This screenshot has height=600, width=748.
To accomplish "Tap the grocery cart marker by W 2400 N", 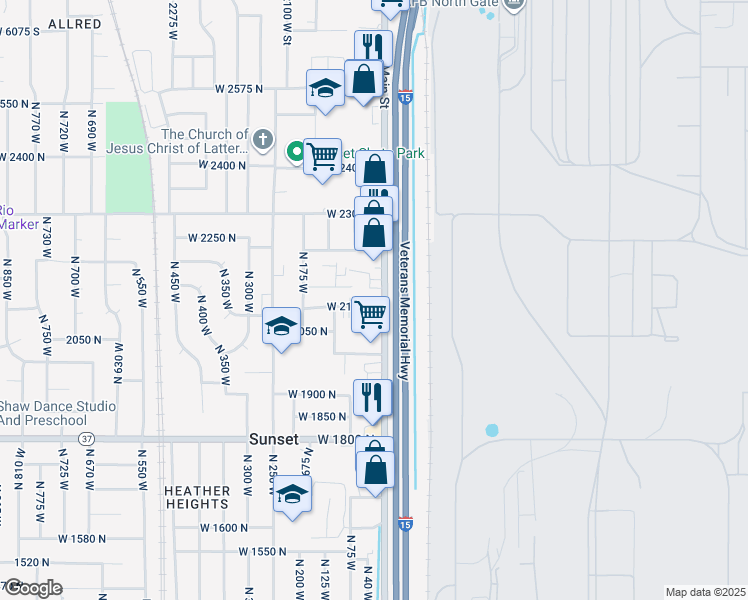I will coord(322,158).
